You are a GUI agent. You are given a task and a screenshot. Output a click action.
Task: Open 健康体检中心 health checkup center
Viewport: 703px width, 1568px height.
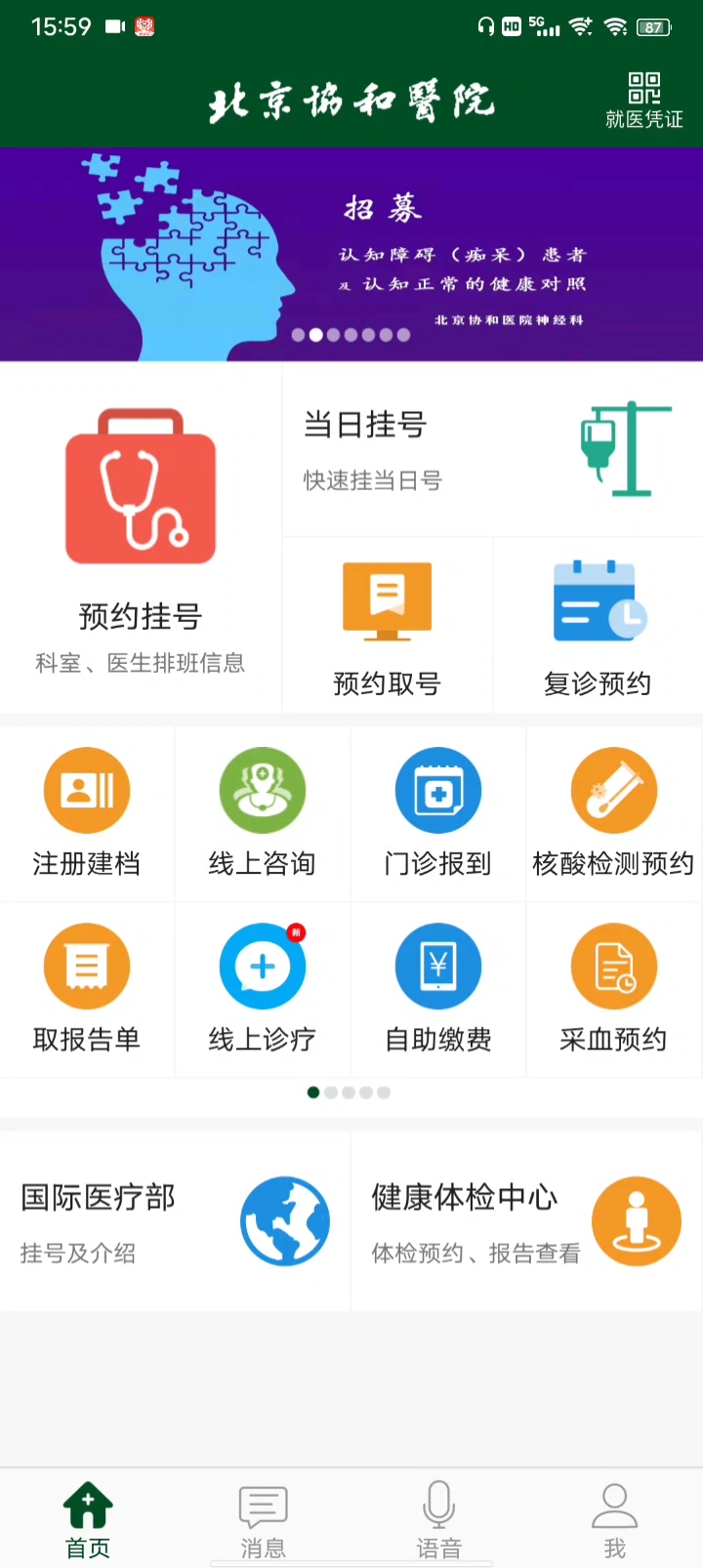pyautogui.click(x=527, y=1220)
